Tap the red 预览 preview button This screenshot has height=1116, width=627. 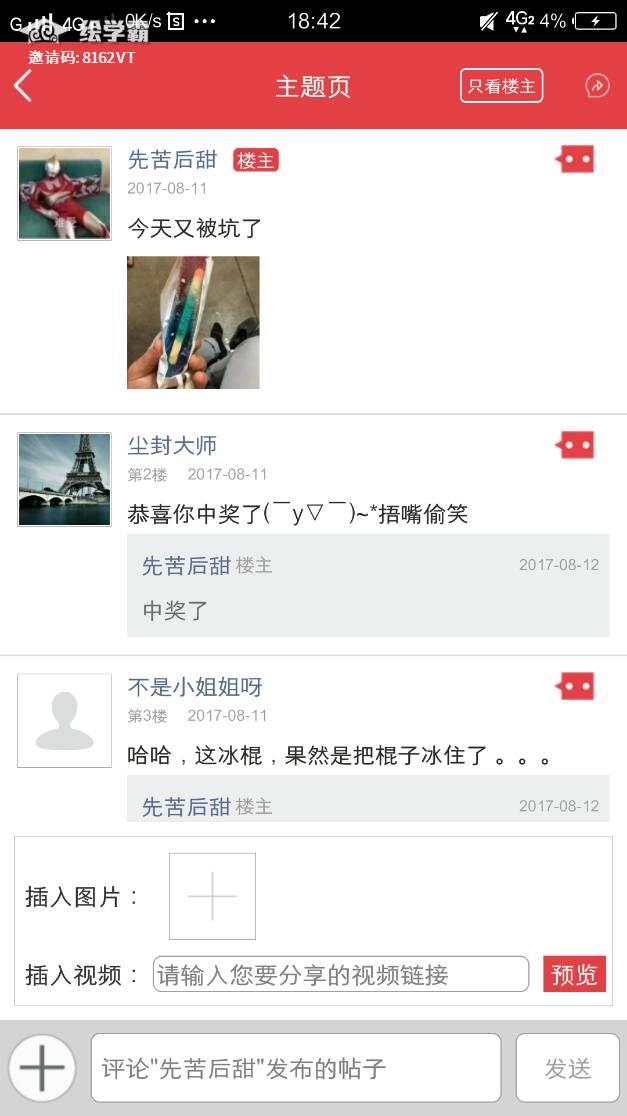[x=574, y=974]
